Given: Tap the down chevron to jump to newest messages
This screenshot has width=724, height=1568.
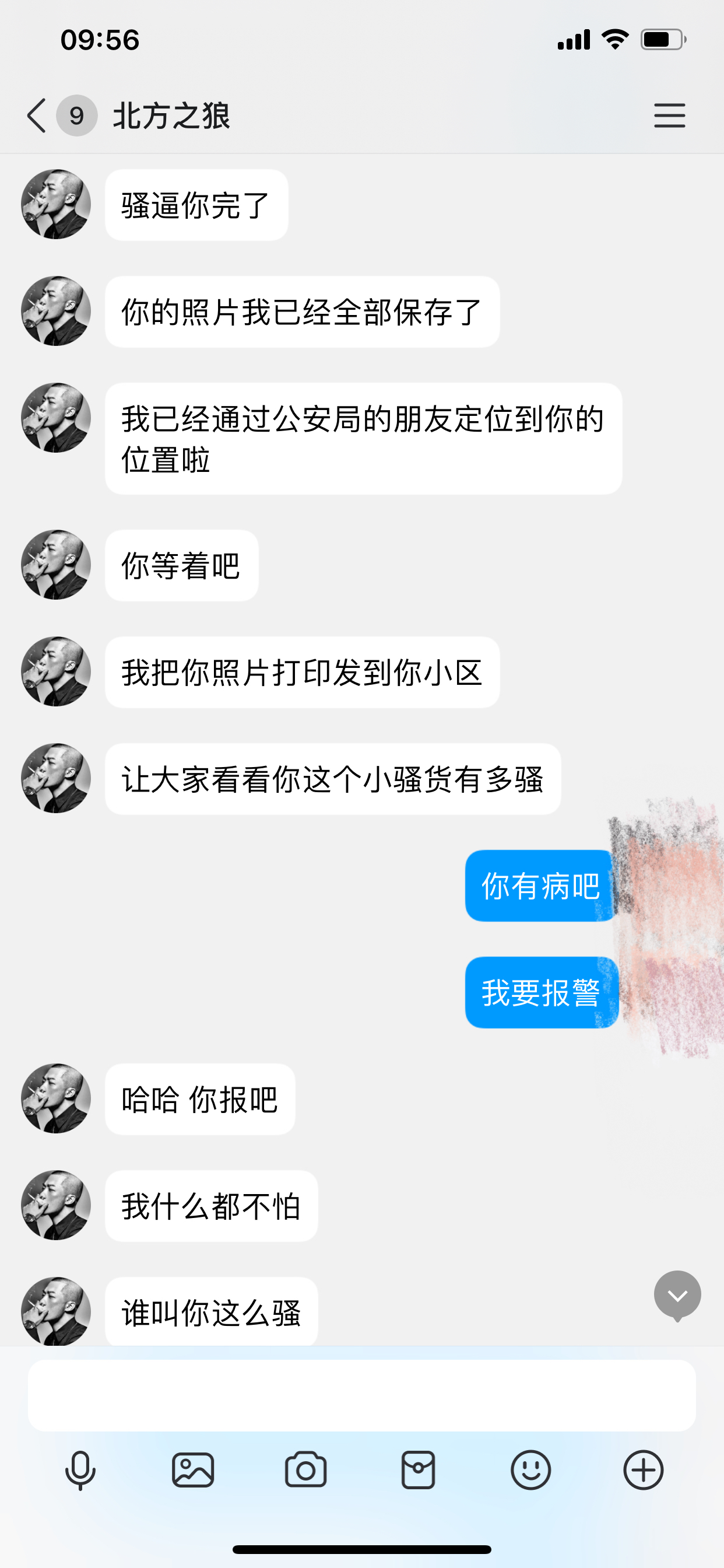Looking at the screenshot, I should pyautogui.click(x=677, y=1294).
